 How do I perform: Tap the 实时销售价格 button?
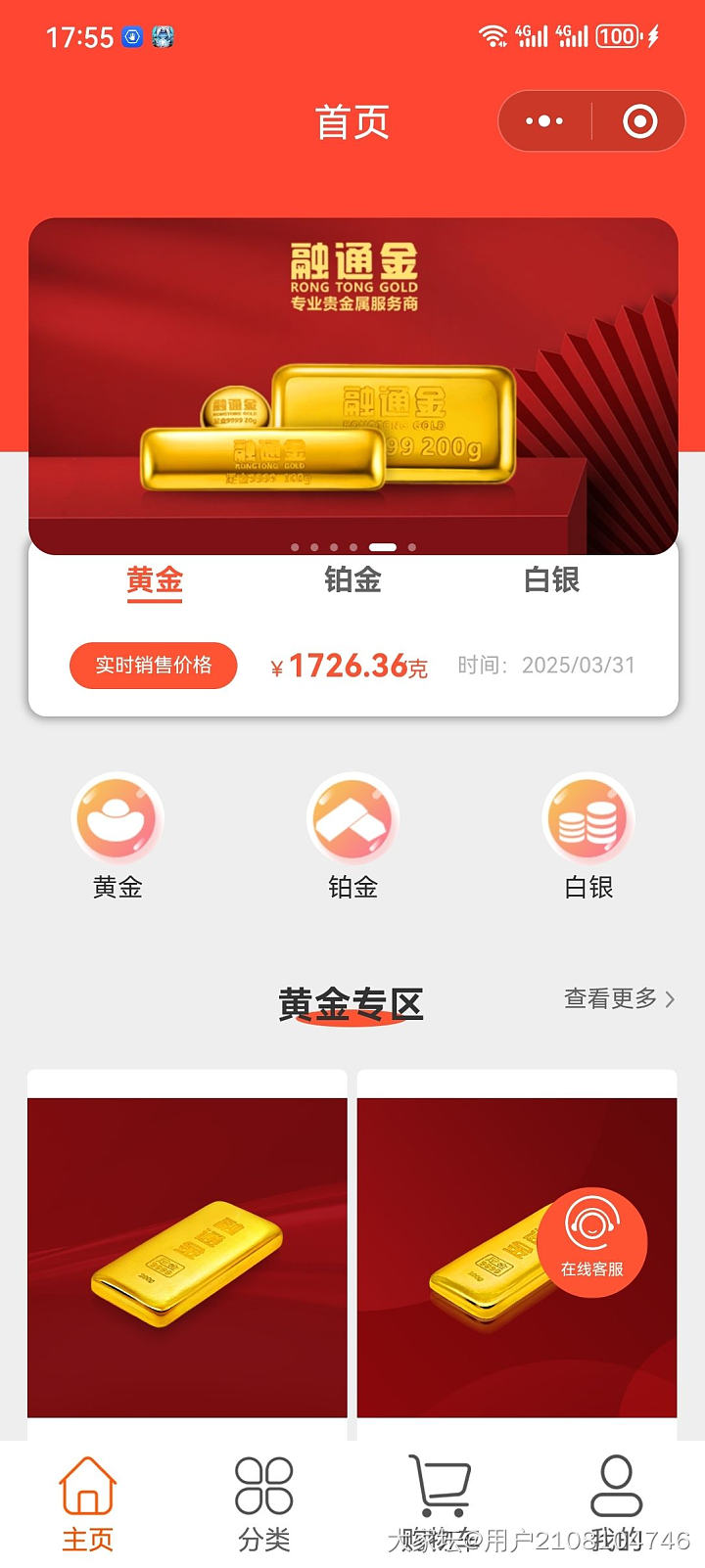click(153, 666)
